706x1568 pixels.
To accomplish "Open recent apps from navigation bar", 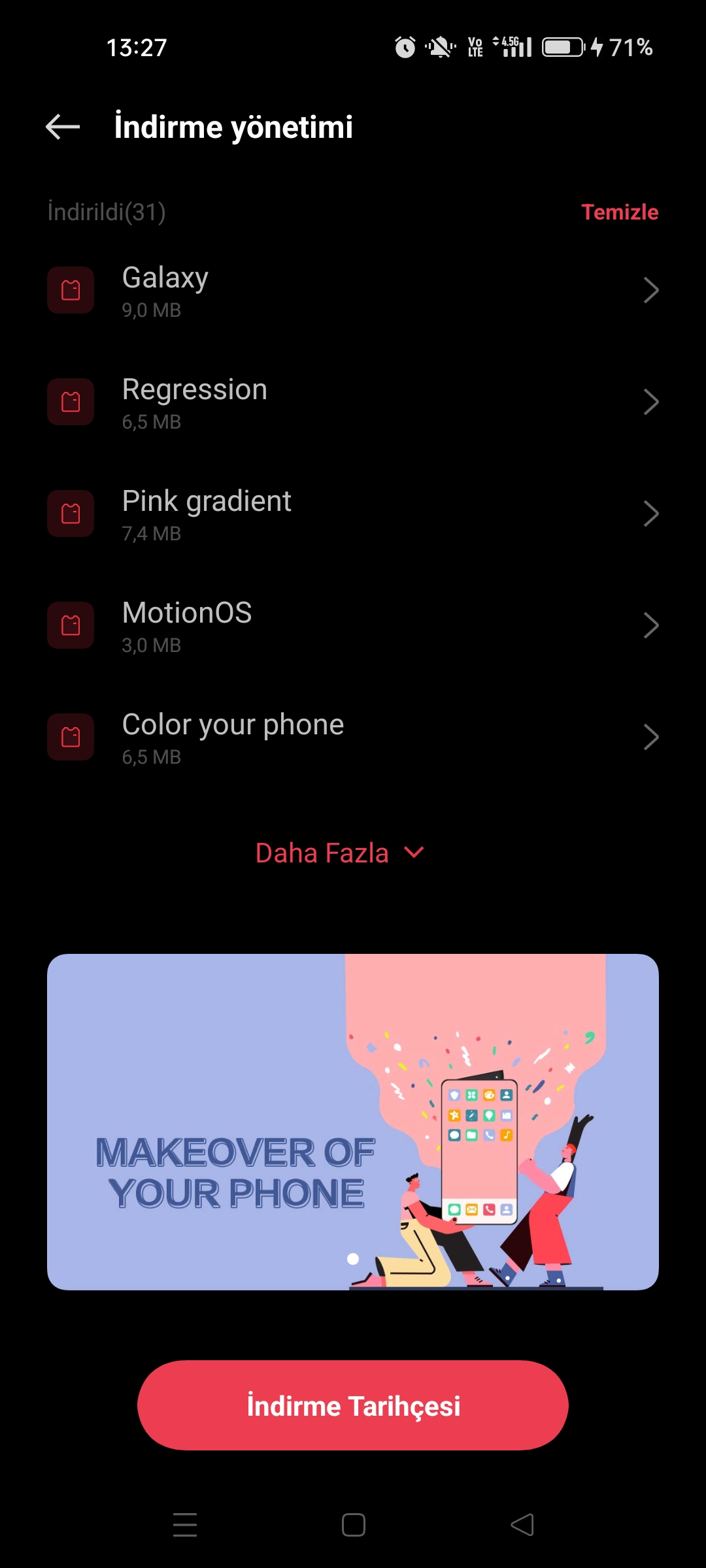I will coord(185,1525).
